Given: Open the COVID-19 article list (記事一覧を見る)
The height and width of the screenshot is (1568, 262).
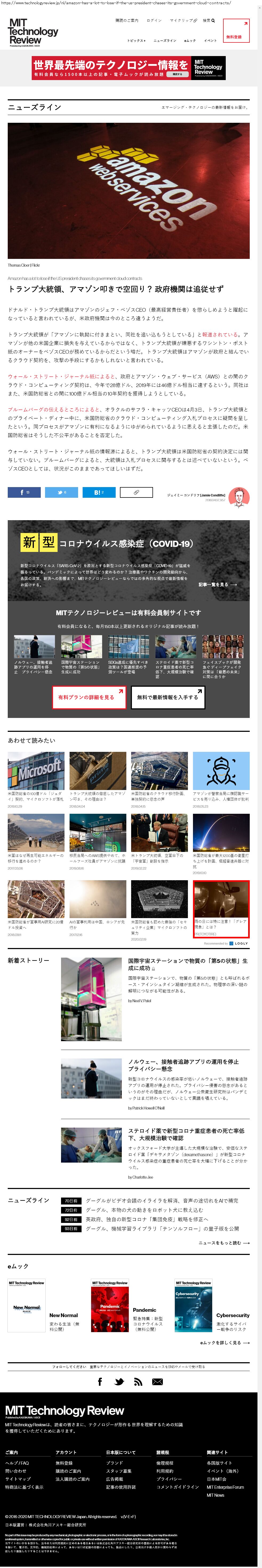Looking at the screenshot, I should [217, 584].
